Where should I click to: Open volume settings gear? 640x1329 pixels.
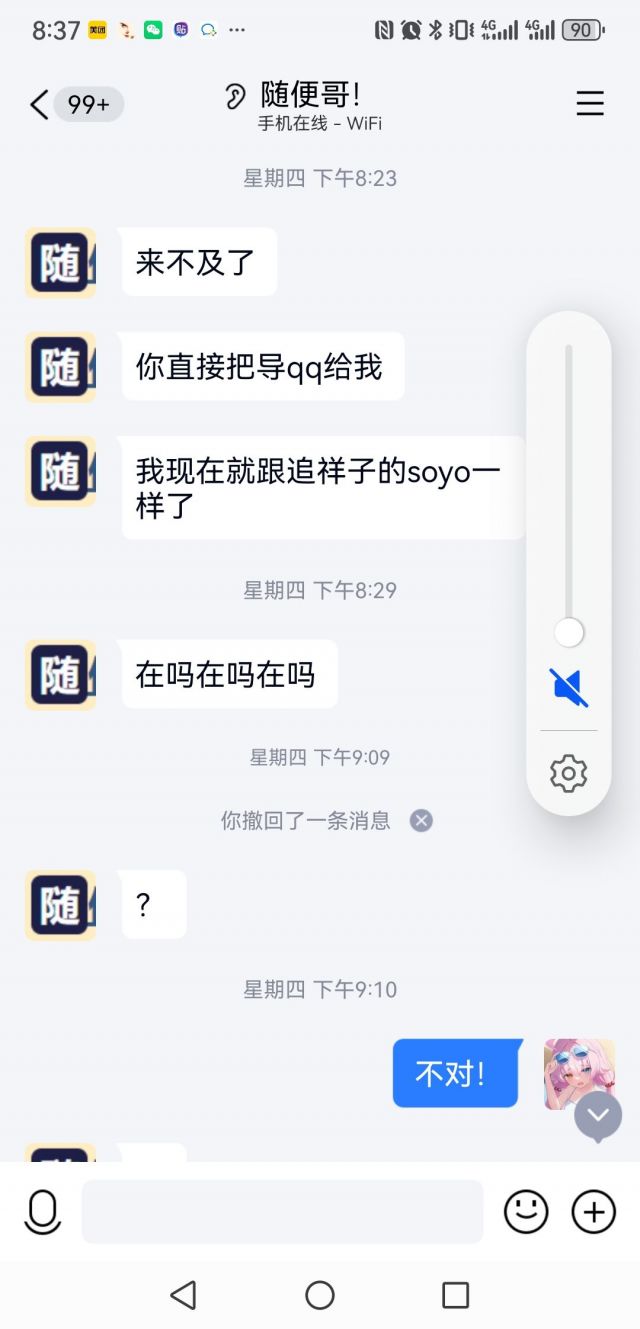(x=568, y=773)
